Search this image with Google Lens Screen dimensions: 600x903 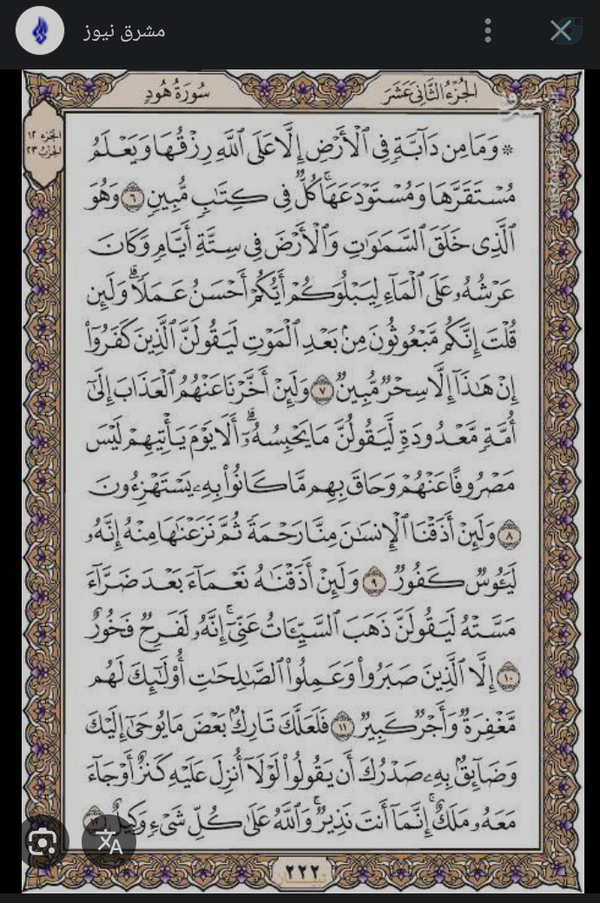point(42,842)
